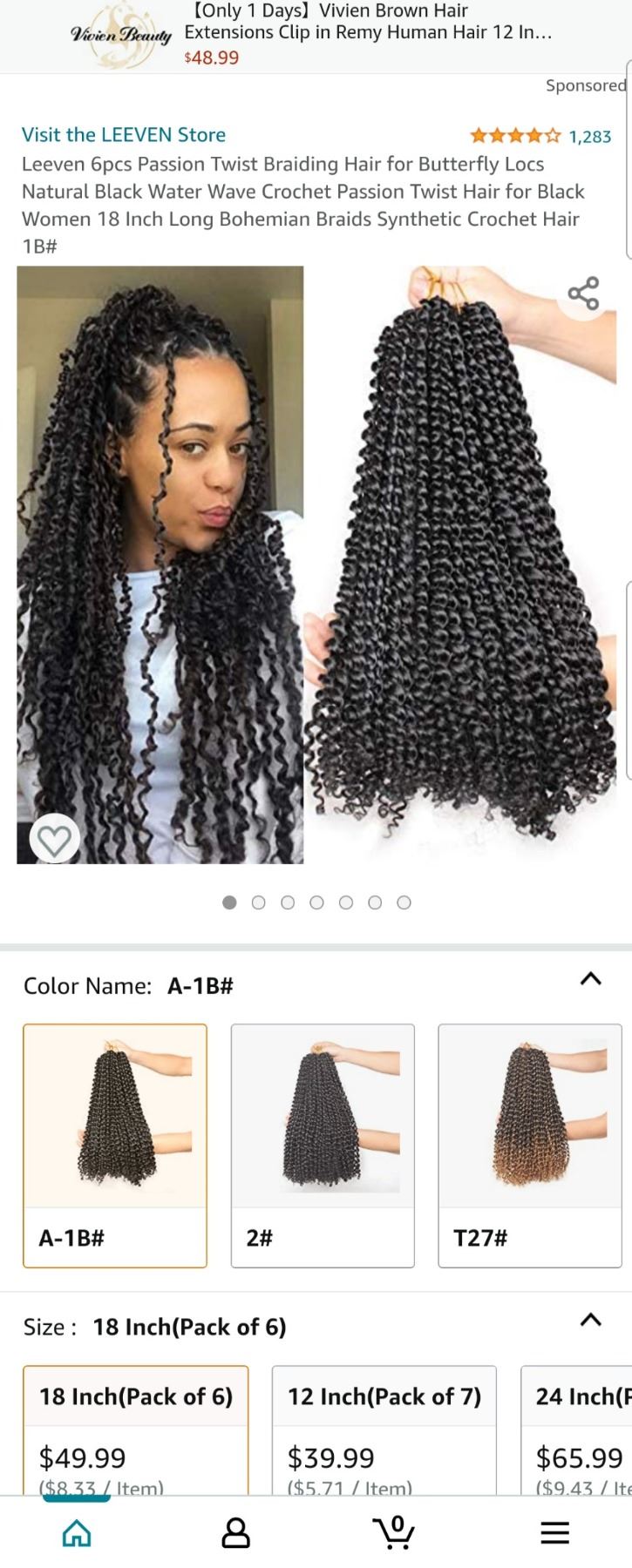Pick the 18 Inch(Pack of 6) size

point(136,1429)
